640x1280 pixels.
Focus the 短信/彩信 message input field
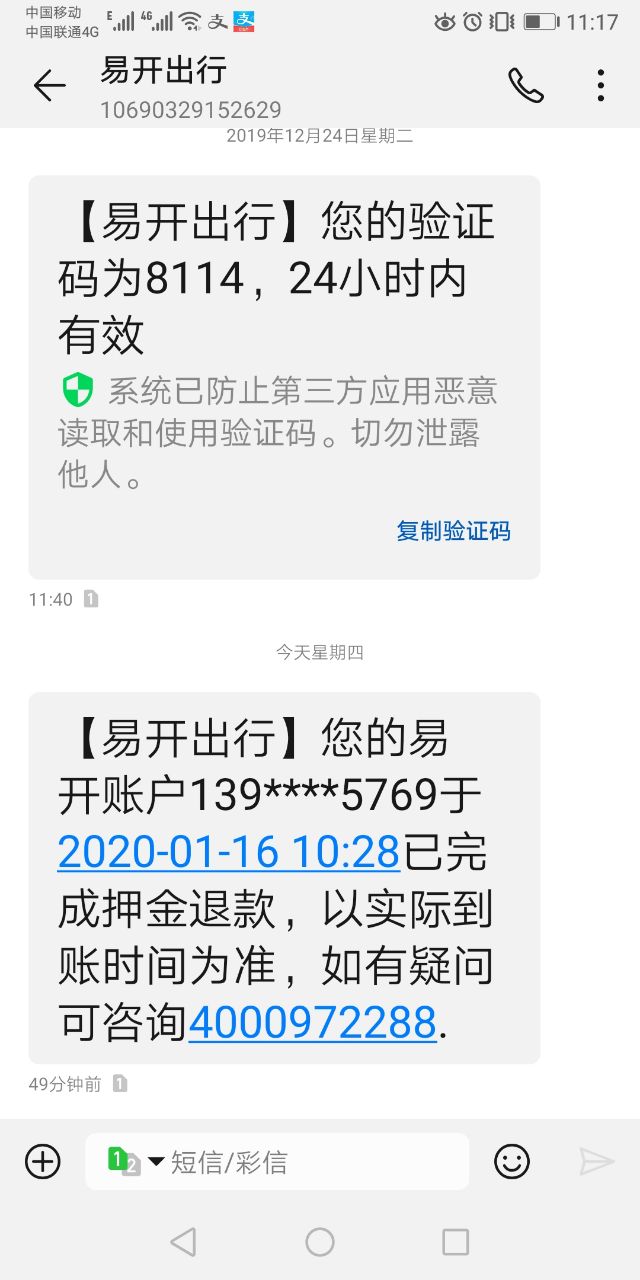310,1161
